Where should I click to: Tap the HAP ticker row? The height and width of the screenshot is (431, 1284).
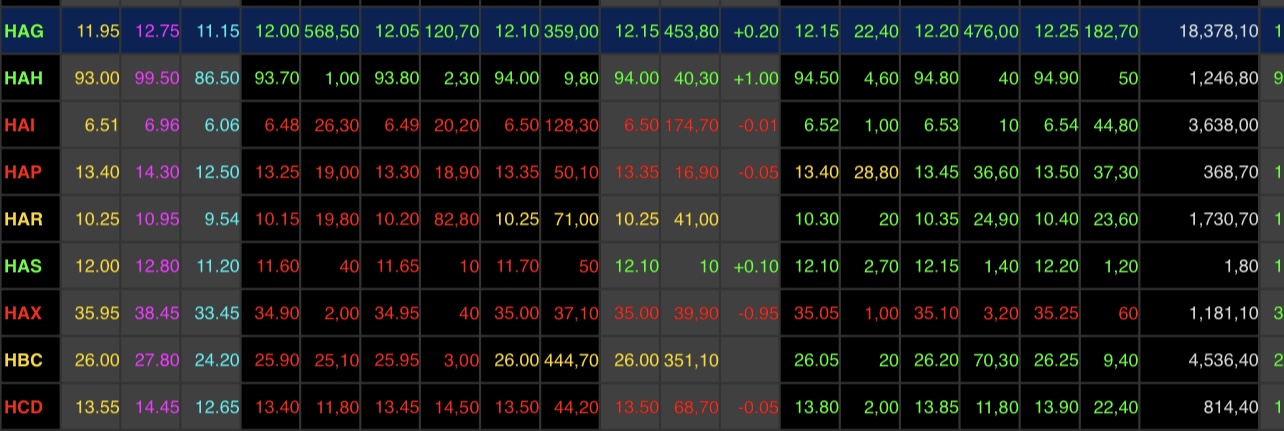point(24,172)
